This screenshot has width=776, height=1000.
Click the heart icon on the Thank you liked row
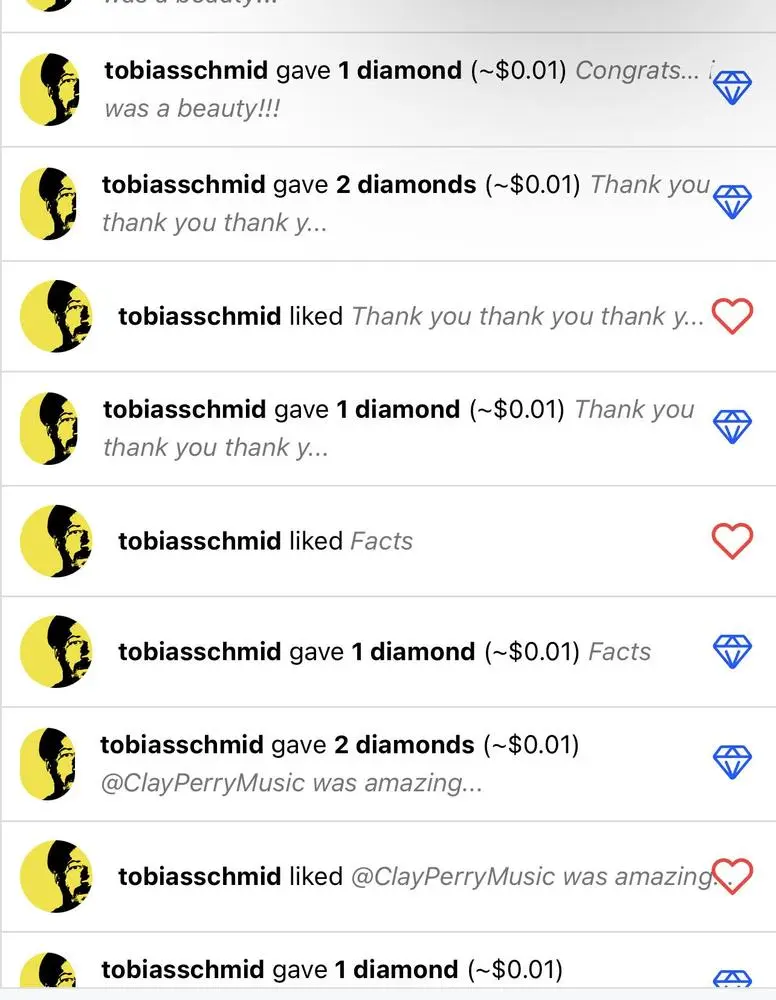coord(733,316)
